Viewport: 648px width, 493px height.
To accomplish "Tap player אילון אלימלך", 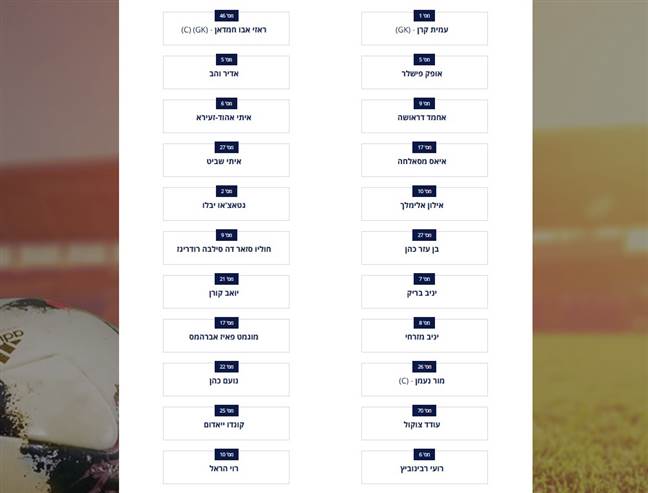I will [x=424, y=206].
